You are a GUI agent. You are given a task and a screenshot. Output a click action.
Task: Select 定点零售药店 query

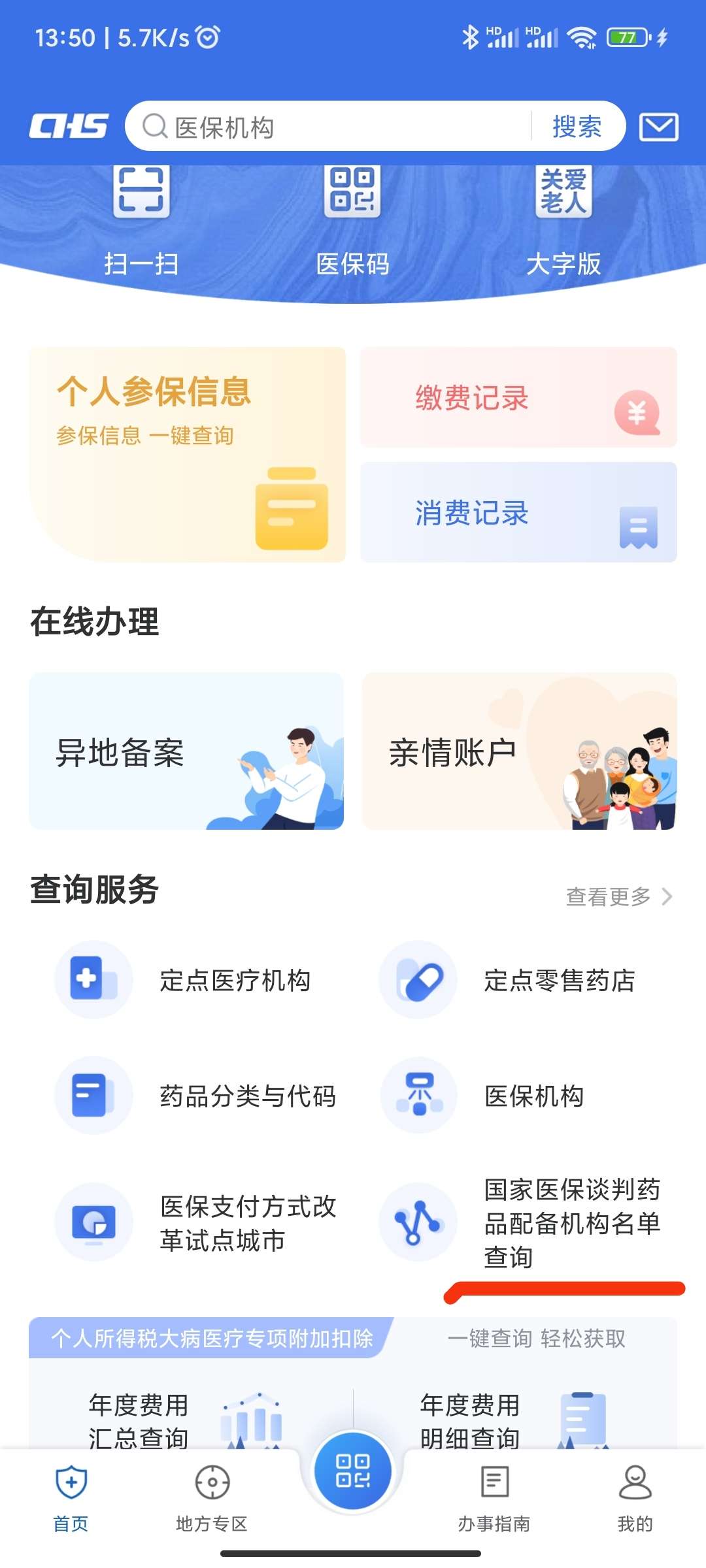(x=523, y=980)
